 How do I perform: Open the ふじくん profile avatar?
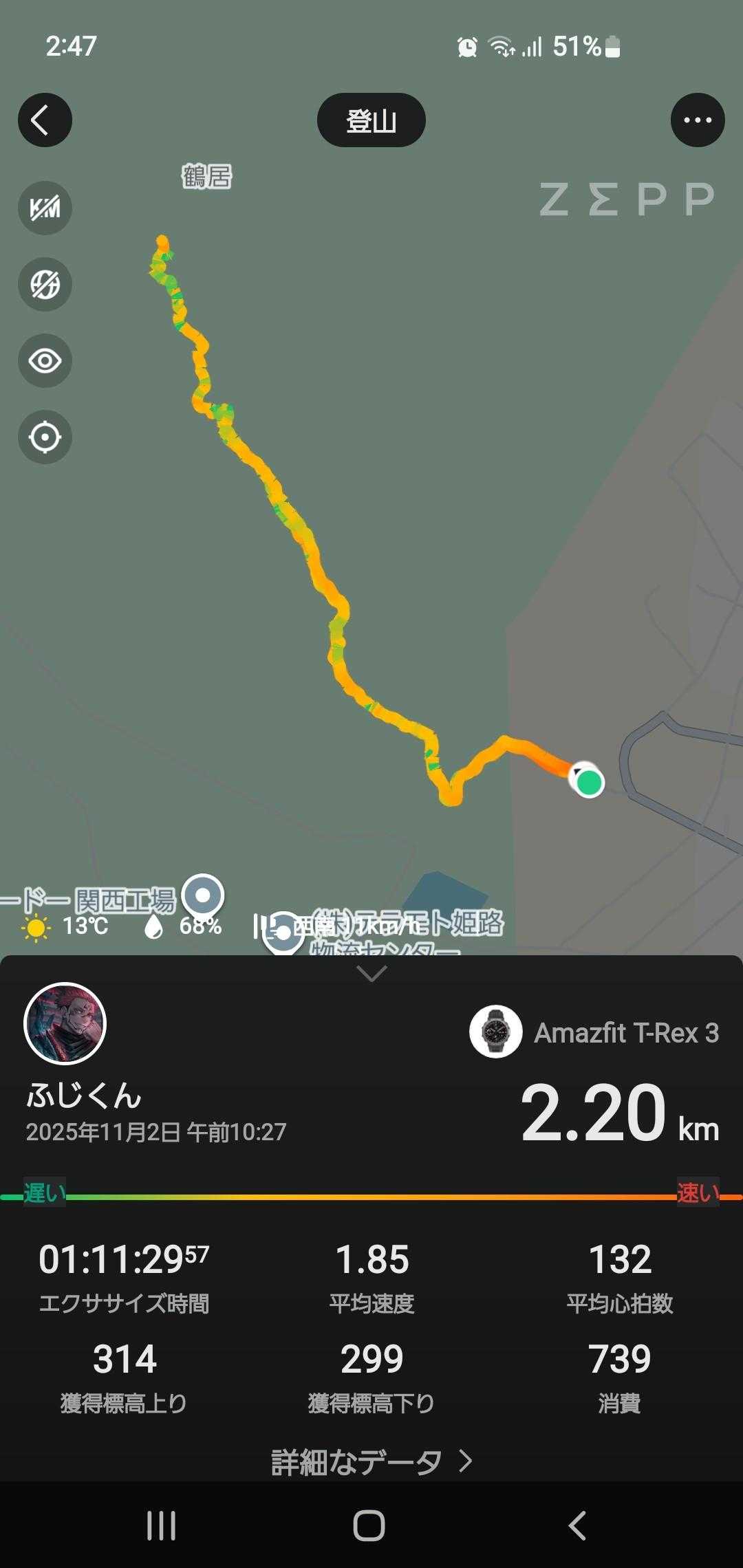click(65, 1023)
